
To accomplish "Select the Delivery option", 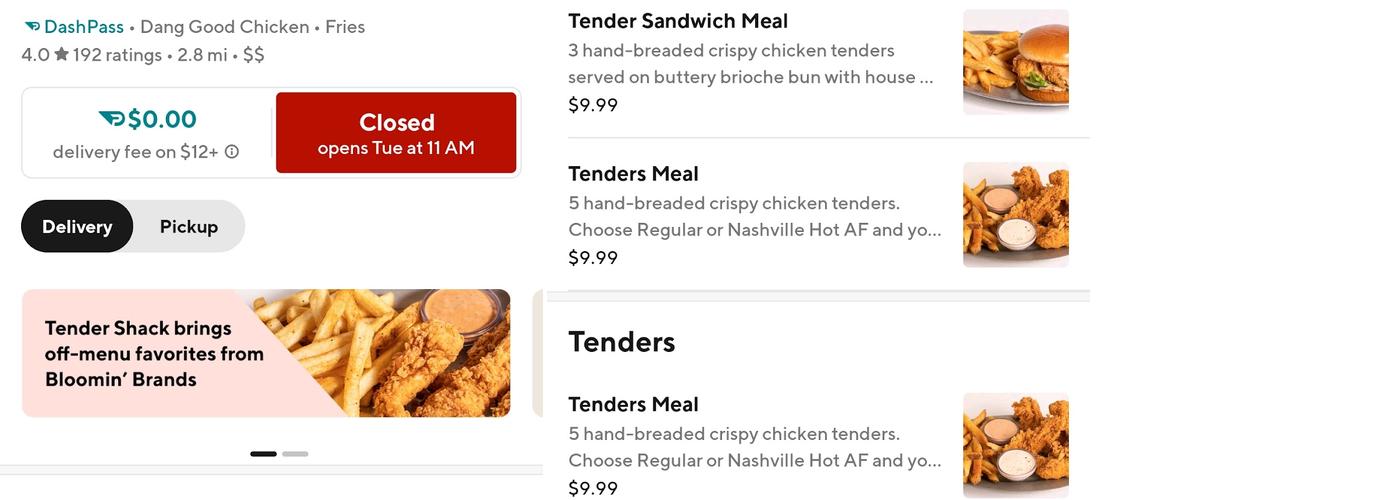I will [x=77, y=227].
